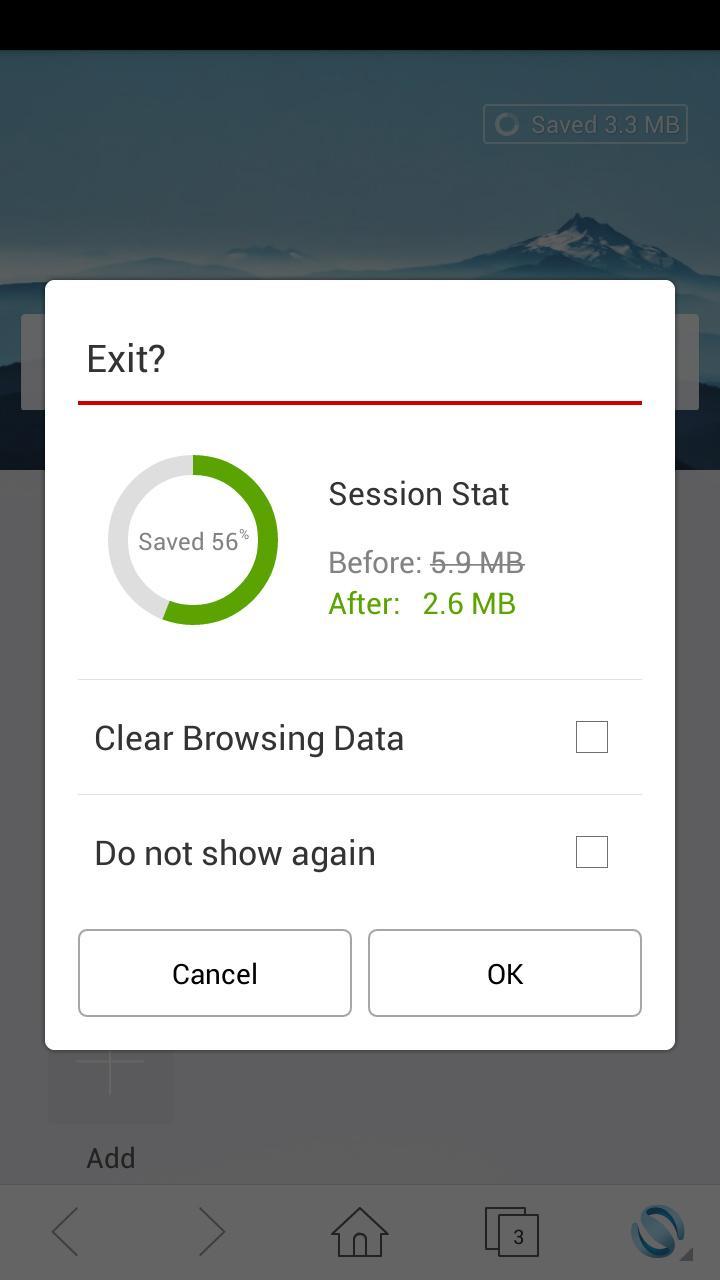The height and width of the screenshot is (1280, 720).
Task: Confirm exit with OK
Action: tap(505, 973)
